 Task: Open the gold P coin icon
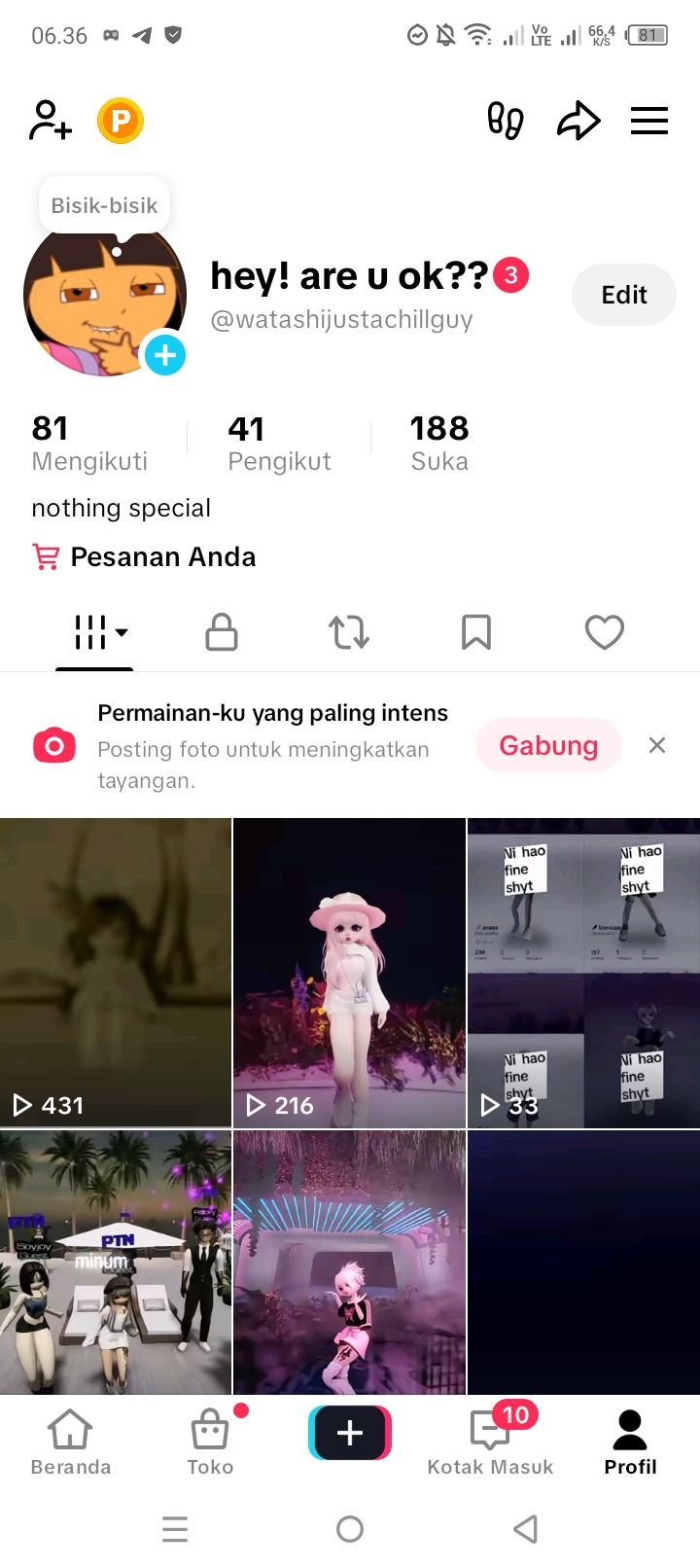[x=121, y=121]
